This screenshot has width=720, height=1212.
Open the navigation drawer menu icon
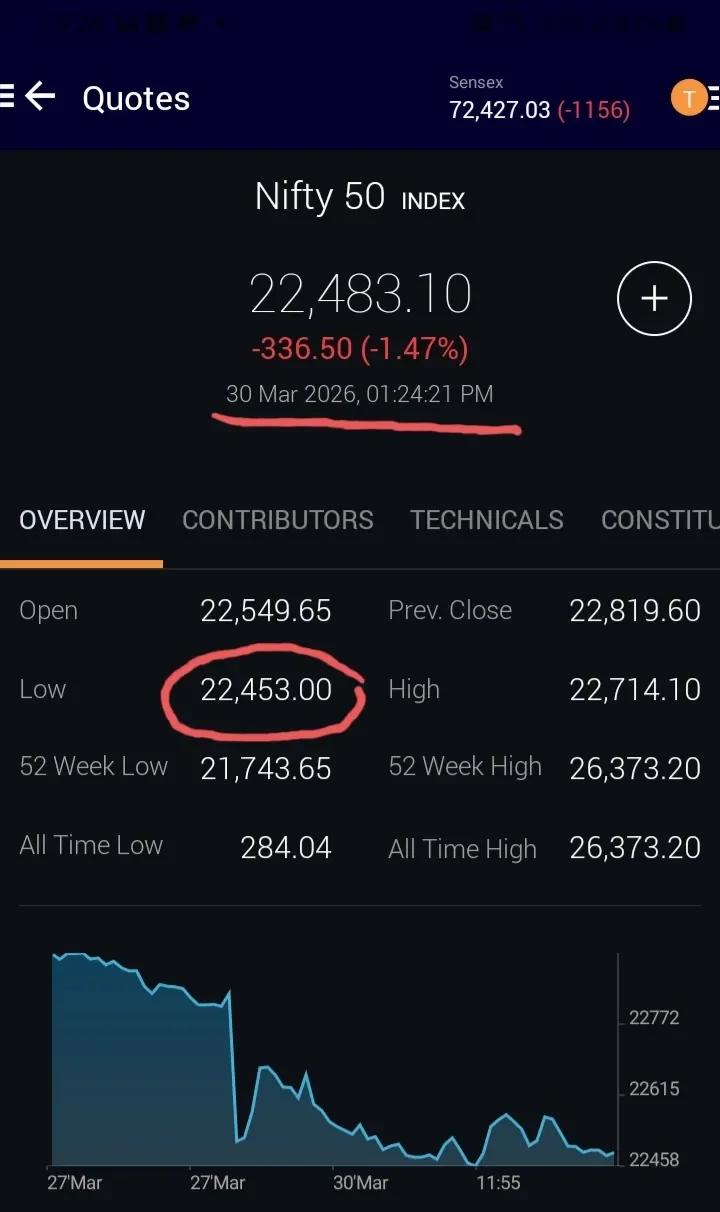[6, 97]
